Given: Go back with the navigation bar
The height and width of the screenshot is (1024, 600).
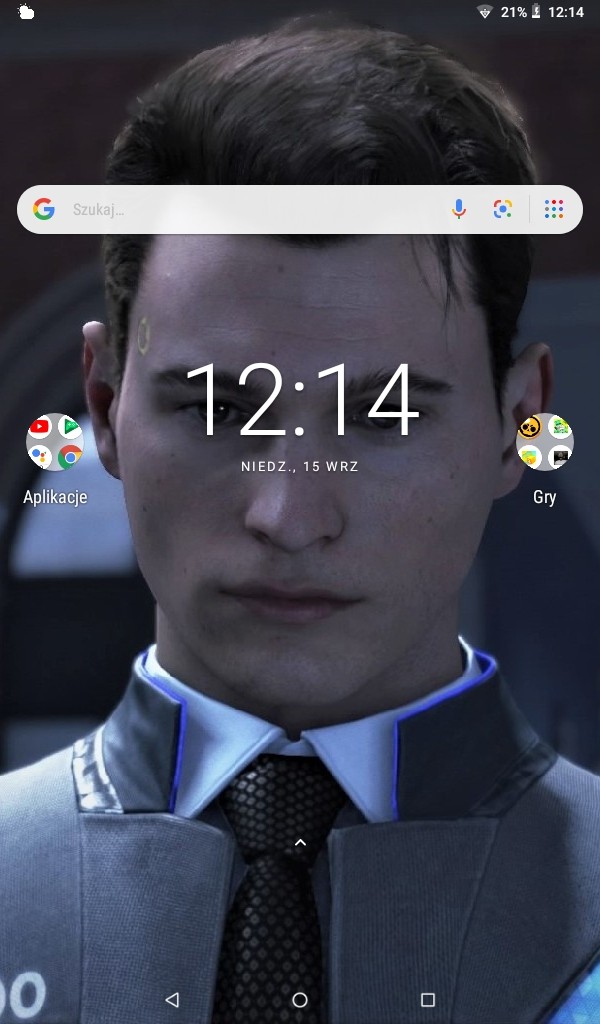Looking at the screenshot, I should (x=172, y=999).
